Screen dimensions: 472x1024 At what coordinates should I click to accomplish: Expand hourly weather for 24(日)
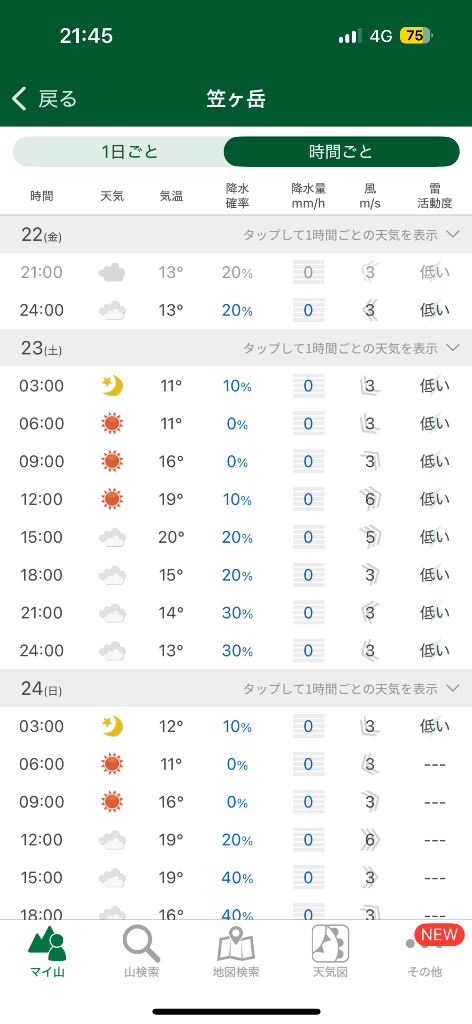[x=236, y=688]
